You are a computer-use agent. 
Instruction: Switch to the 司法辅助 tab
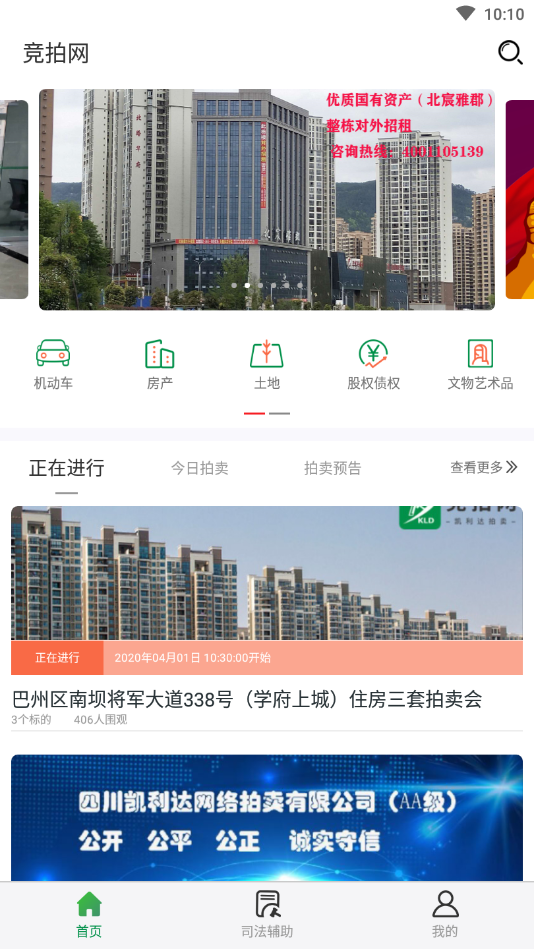tap(267, 914)
